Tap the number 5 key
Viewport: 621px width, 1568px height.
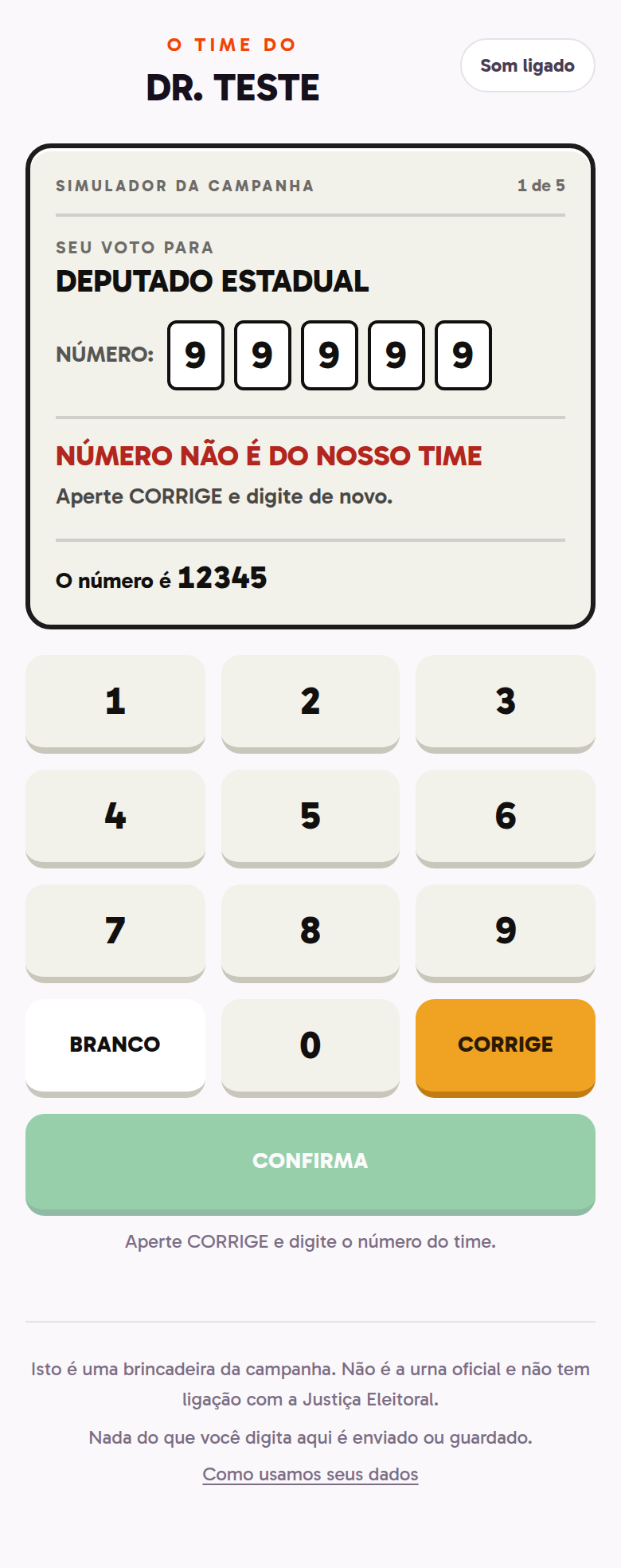coord(310,818)
